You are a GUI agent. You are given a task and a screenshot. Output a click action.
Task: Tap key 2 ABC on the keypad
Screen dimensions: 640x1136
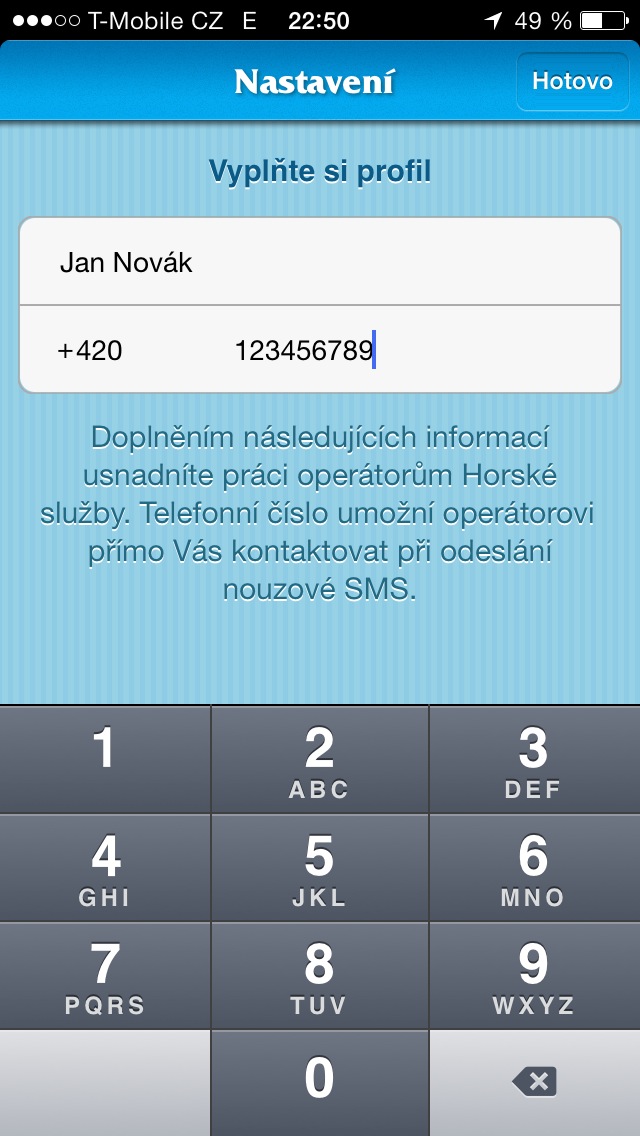tap(319, 760)
